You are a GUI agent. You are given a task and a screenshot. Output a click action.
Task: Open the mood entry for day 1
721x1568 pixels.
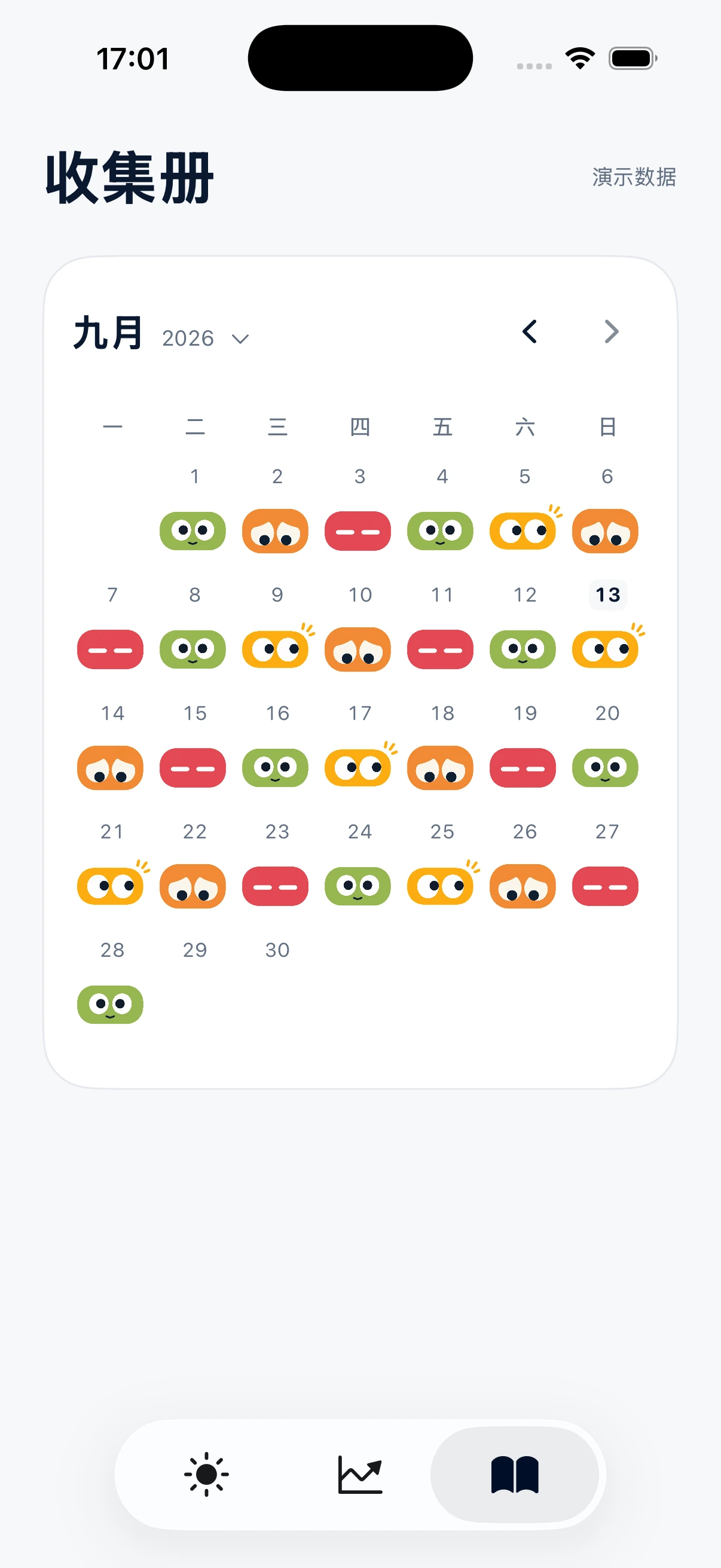tap(193, 531)
